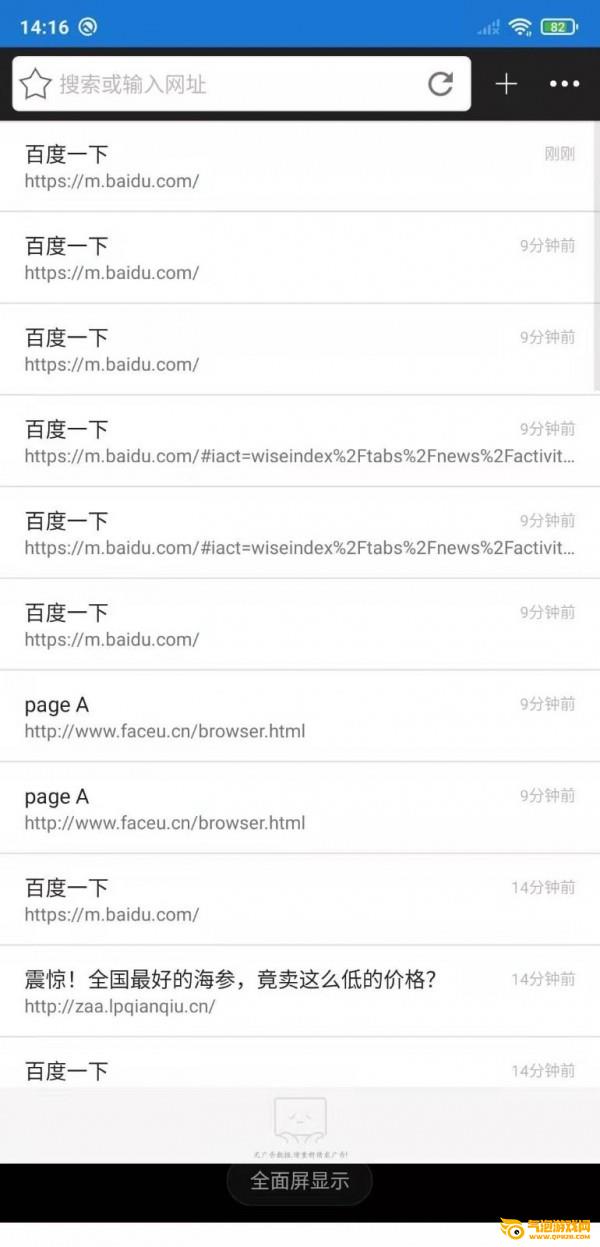The image size is (600, 1247).
Task: Tap the 搜索或输入网址 address field
Action: [235, 84]
